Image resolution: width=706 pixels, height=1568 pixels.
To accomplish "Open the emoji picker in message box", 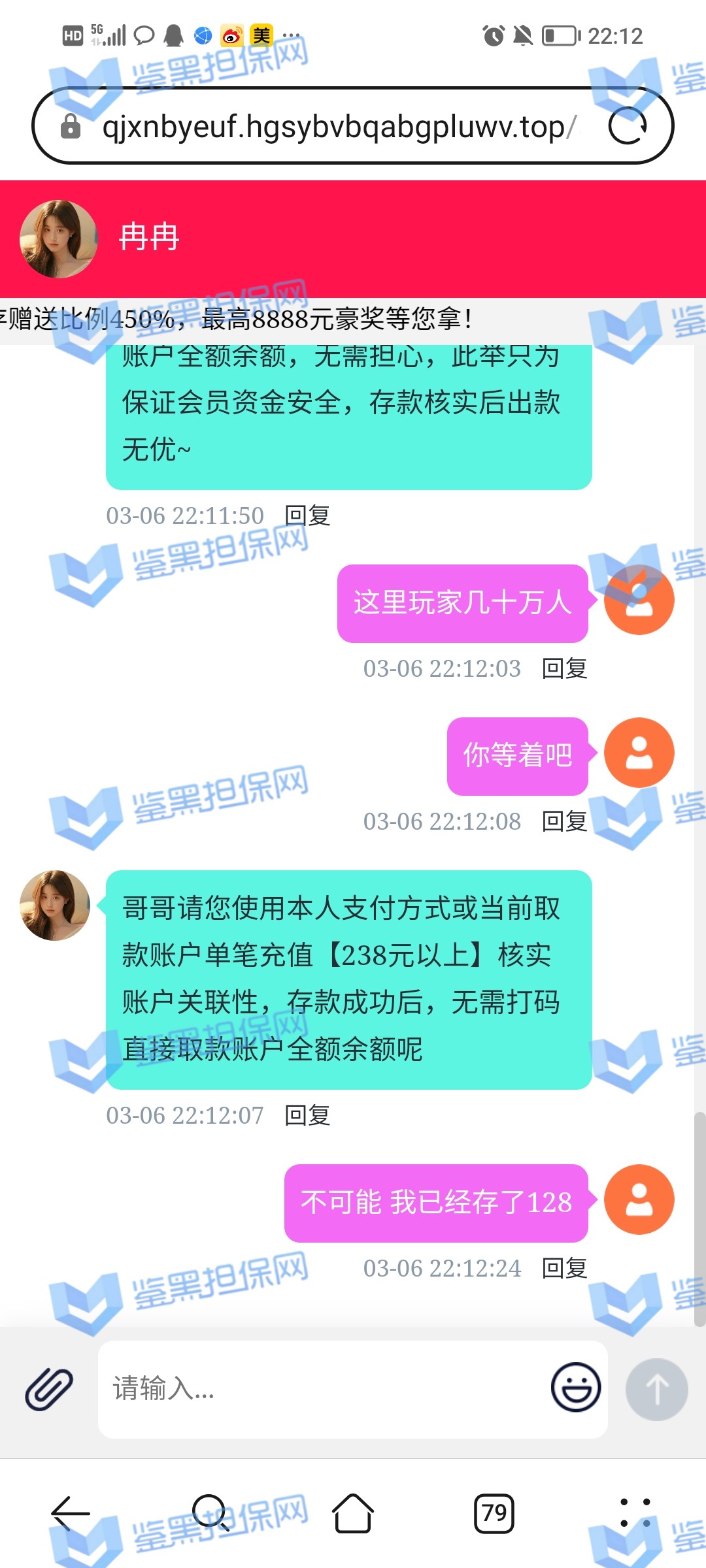I will tap(575, 1387).
